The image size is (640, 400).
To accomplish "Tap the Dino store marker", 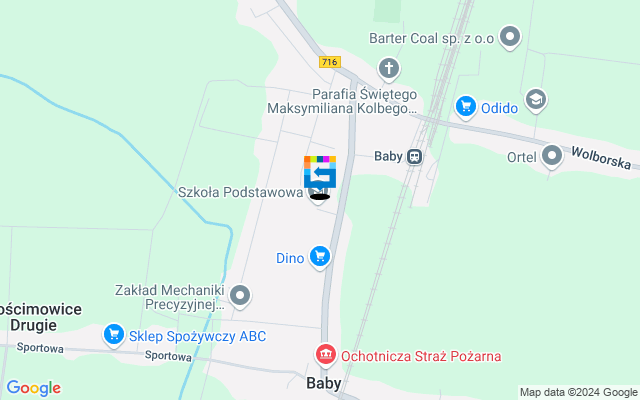I will pyautogui.click(x=320, y=258).
